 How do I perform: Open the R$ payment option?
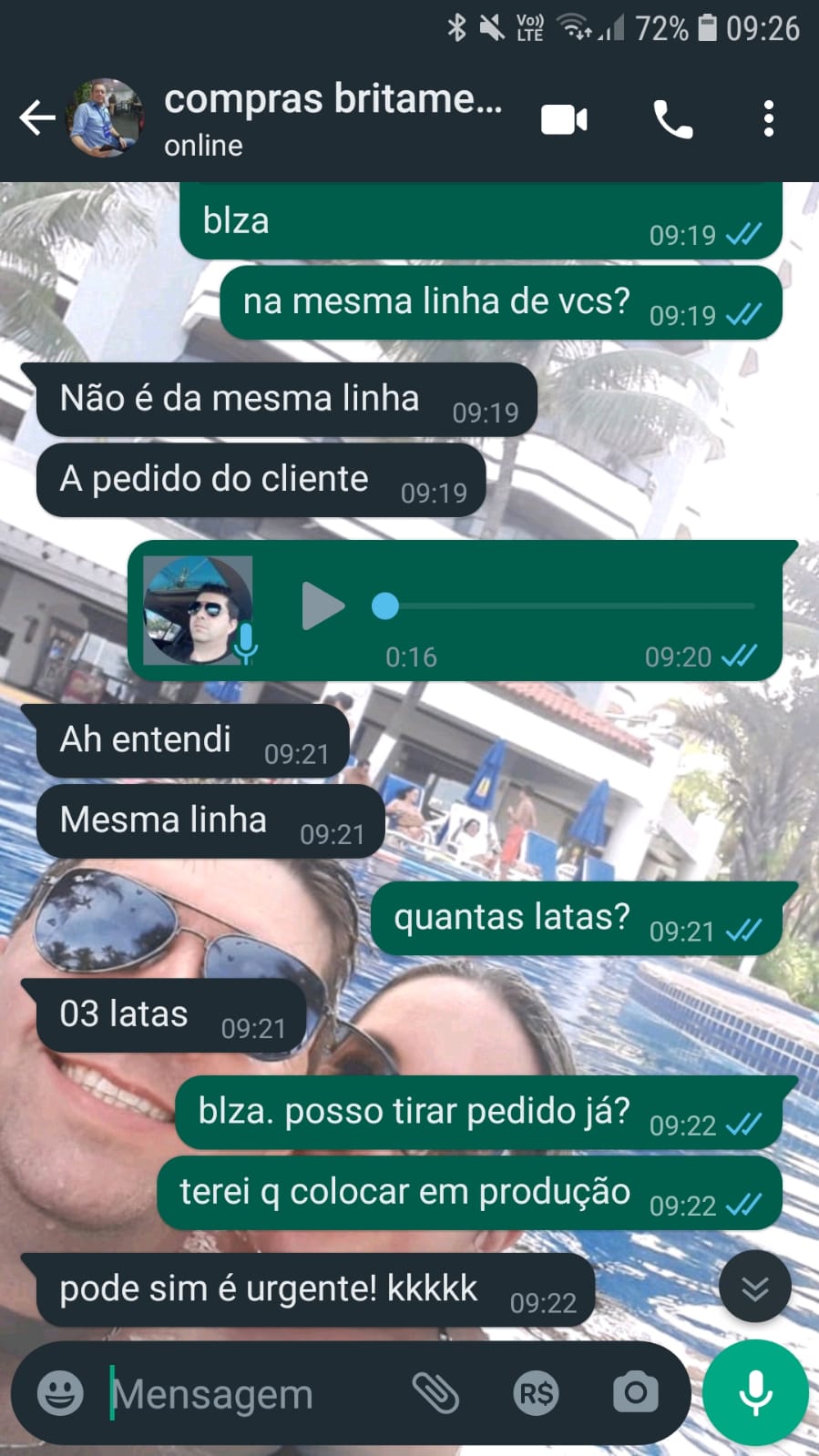coord(536,1393)
